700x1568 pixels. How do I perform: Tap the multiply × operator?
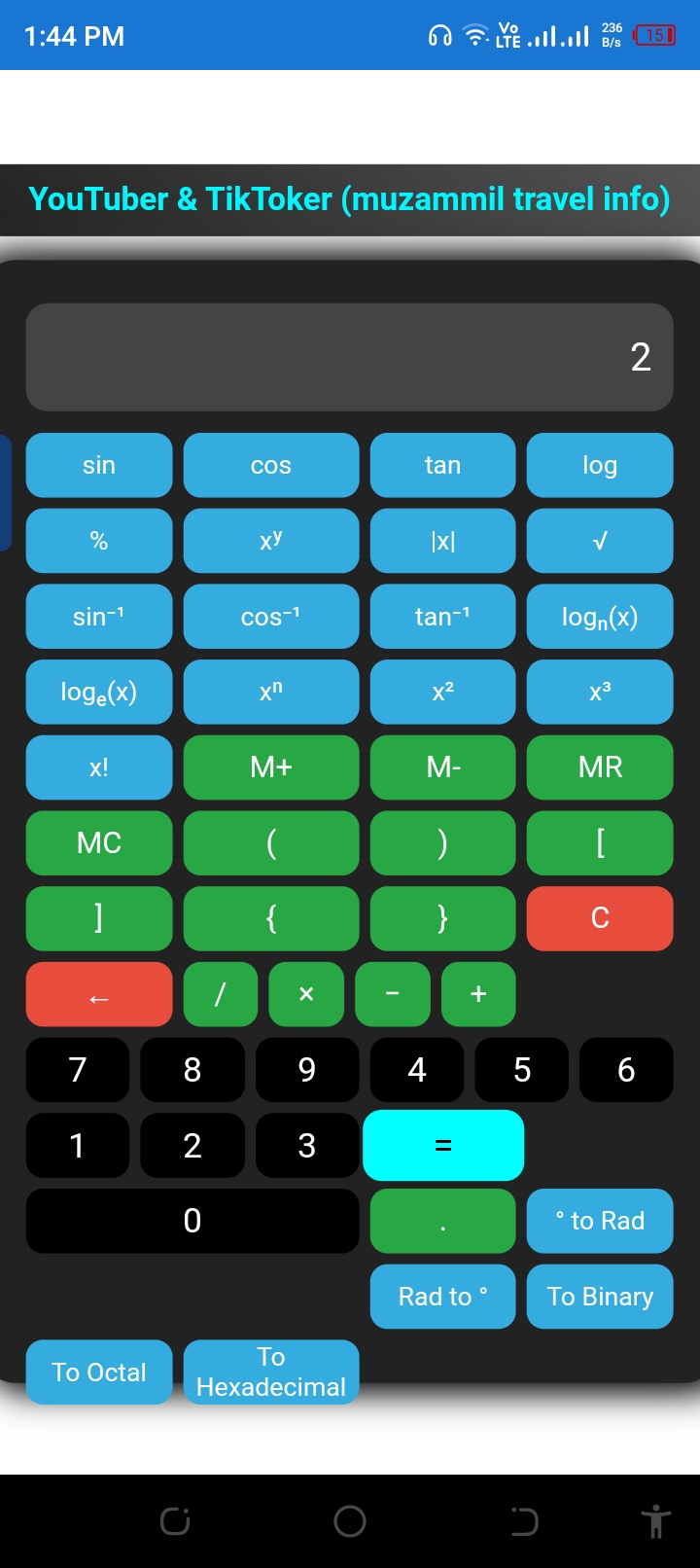tap(306, 994)
